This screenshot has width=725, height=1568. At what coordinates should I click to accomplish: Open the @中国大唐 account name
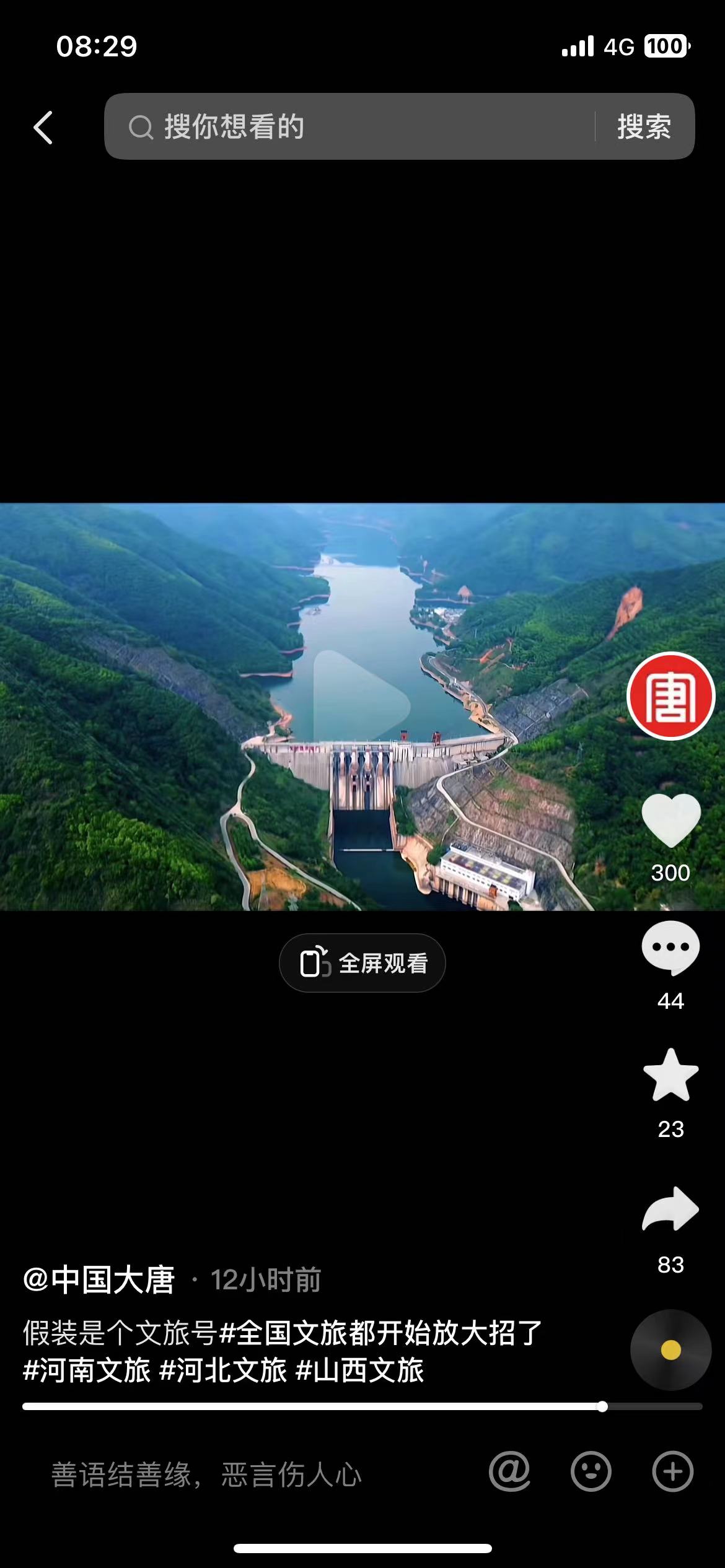(99, 1279)
